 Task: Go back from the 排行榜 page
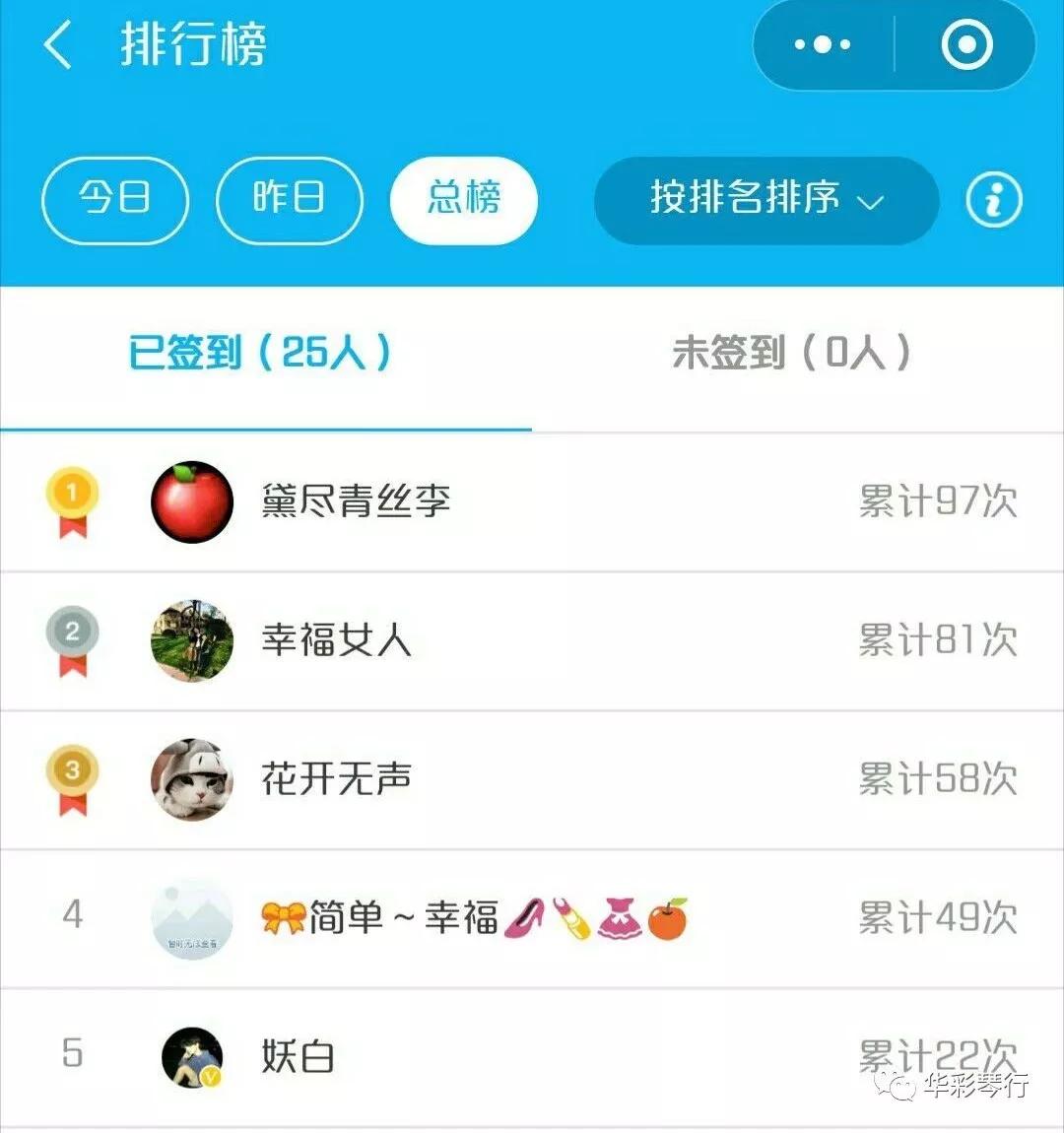(x=59, y=45)
